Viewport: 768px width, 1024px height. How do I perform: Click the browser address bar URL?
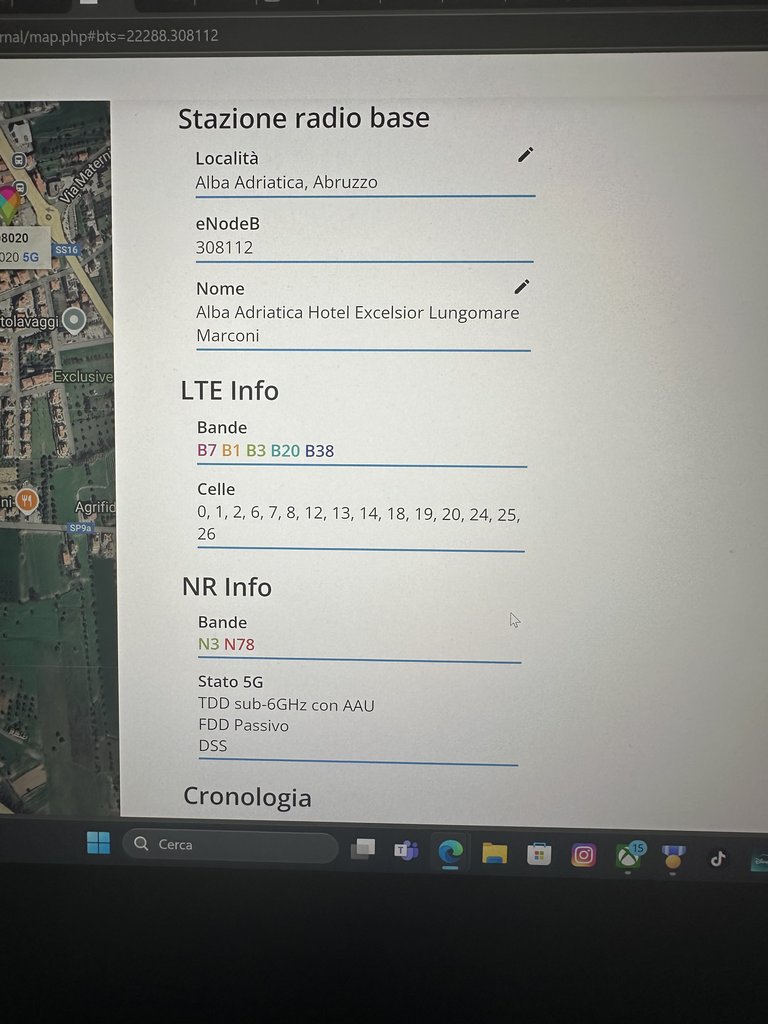(110, 36)
